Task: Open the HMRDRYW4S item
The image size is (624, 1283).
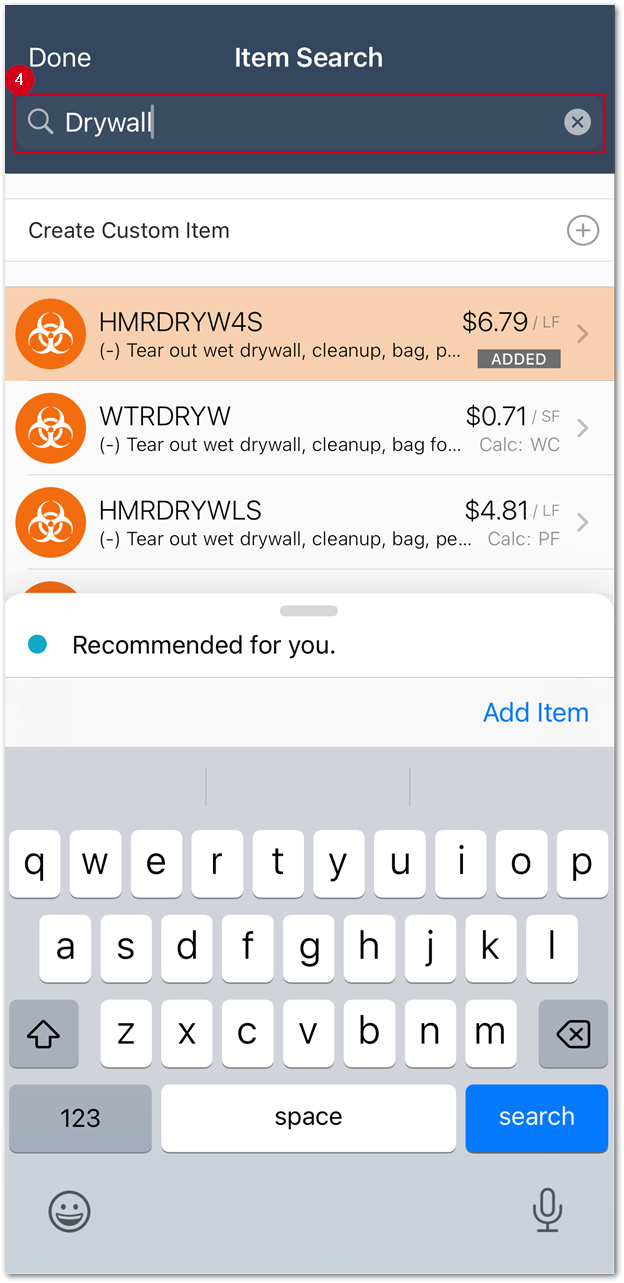Action: [300, 334]
